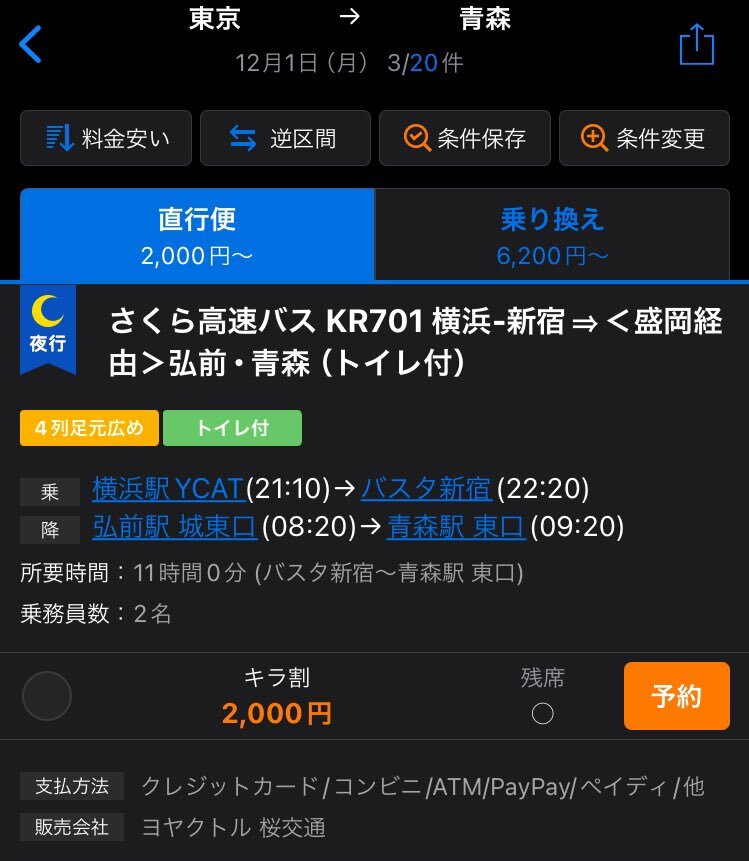Select the キラ割 2,000円 plan radio button
749x861 pixels.
46,696
